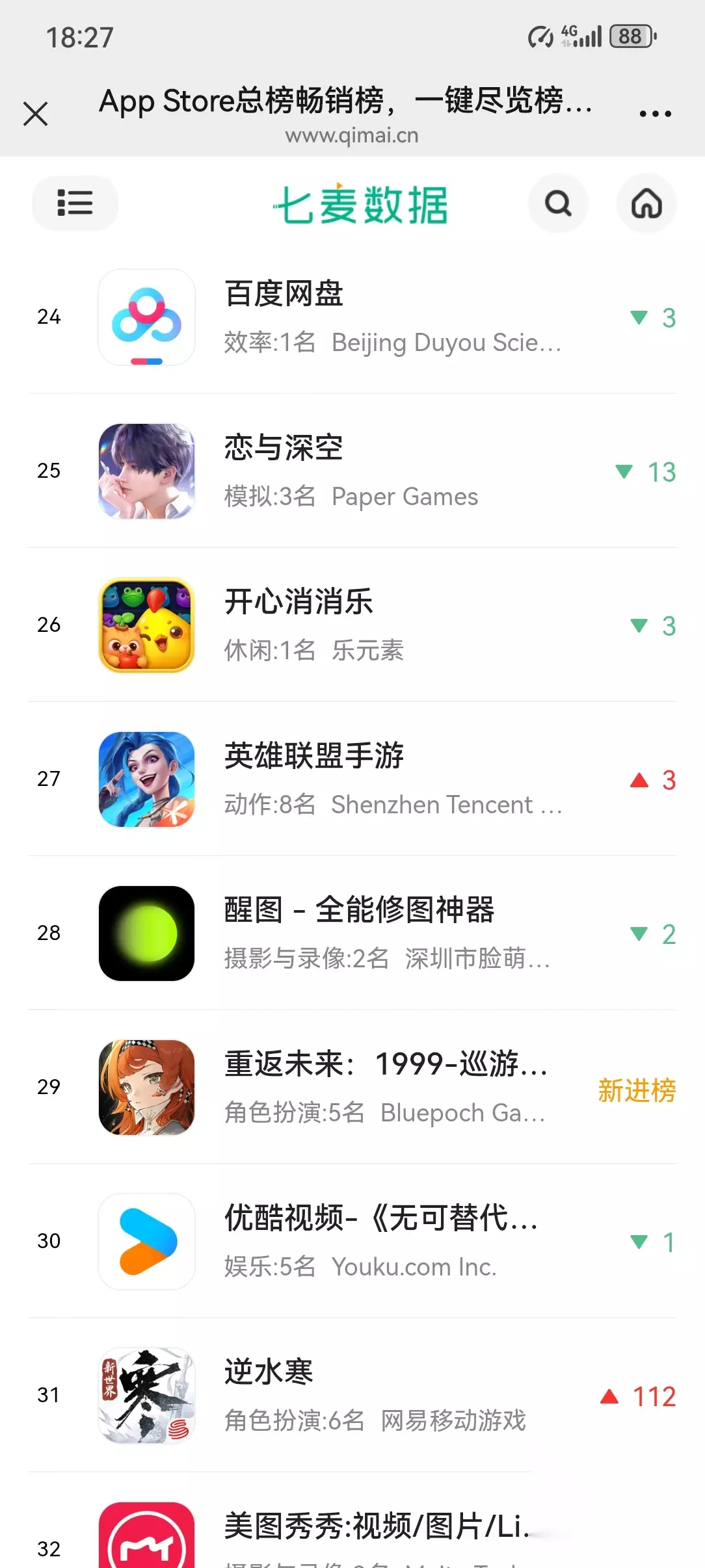Open the 恋与深空 ranking entry

pos(352,471)
